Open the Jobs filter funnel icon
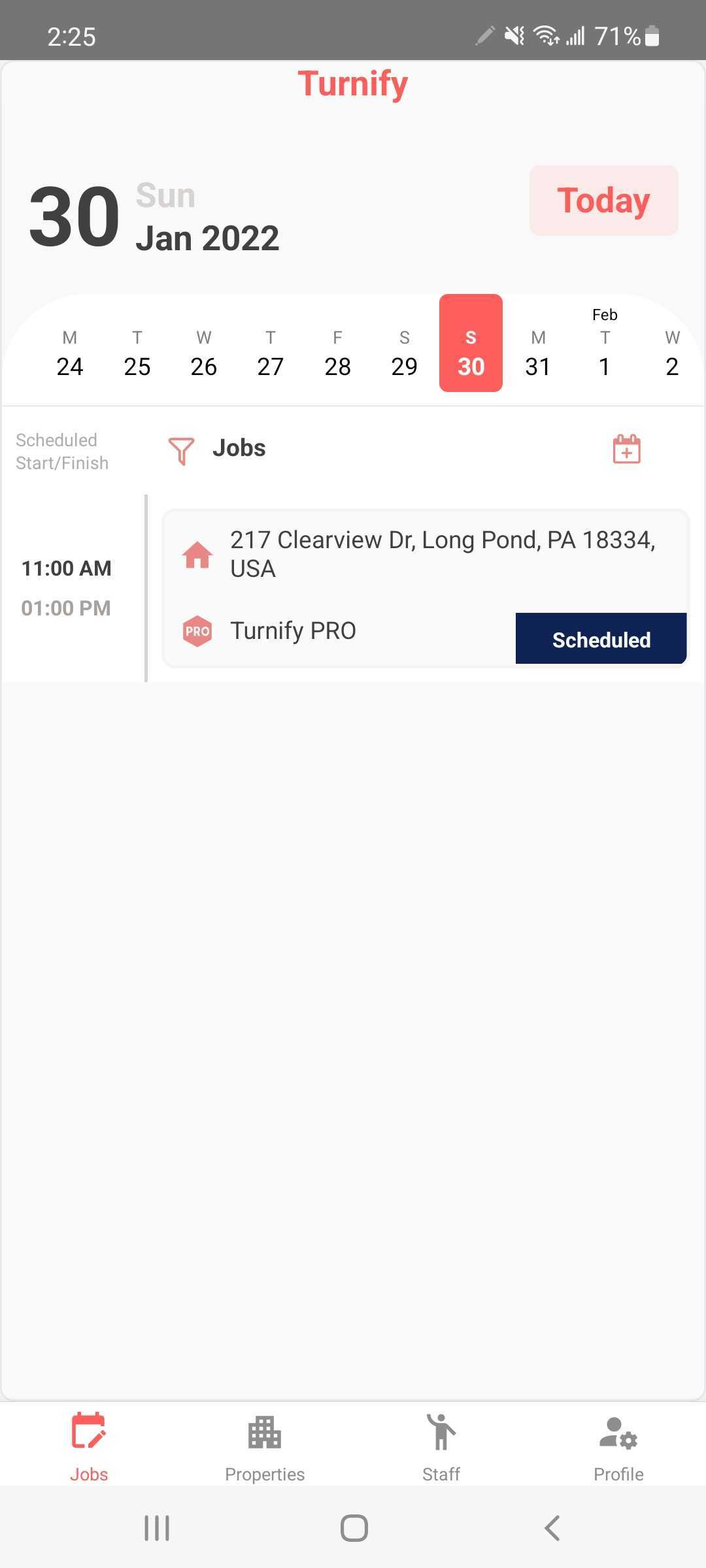The height and width of the screenshot is (1568, 706). [x=180, y=449]
